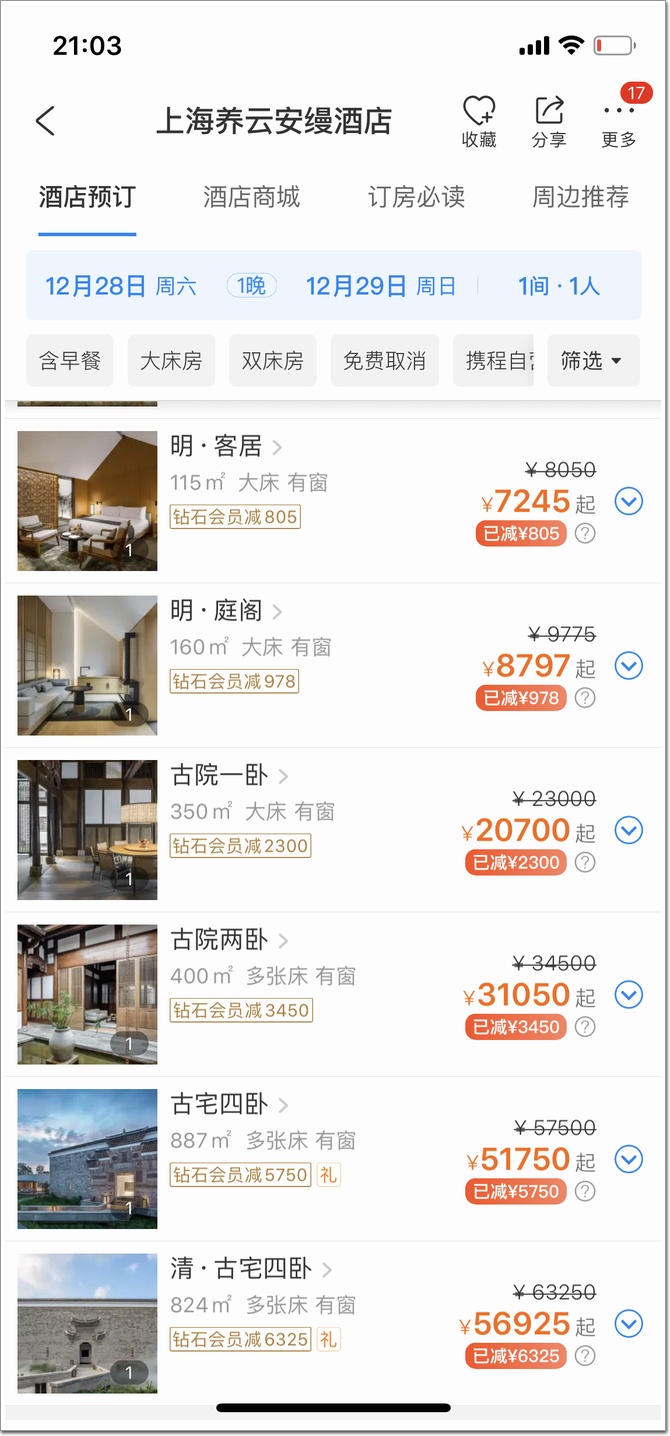The width and height of the screenshot is (670, 1436).
Task: Select the 双床房 filter chip
Action: [x=273, y=360]
